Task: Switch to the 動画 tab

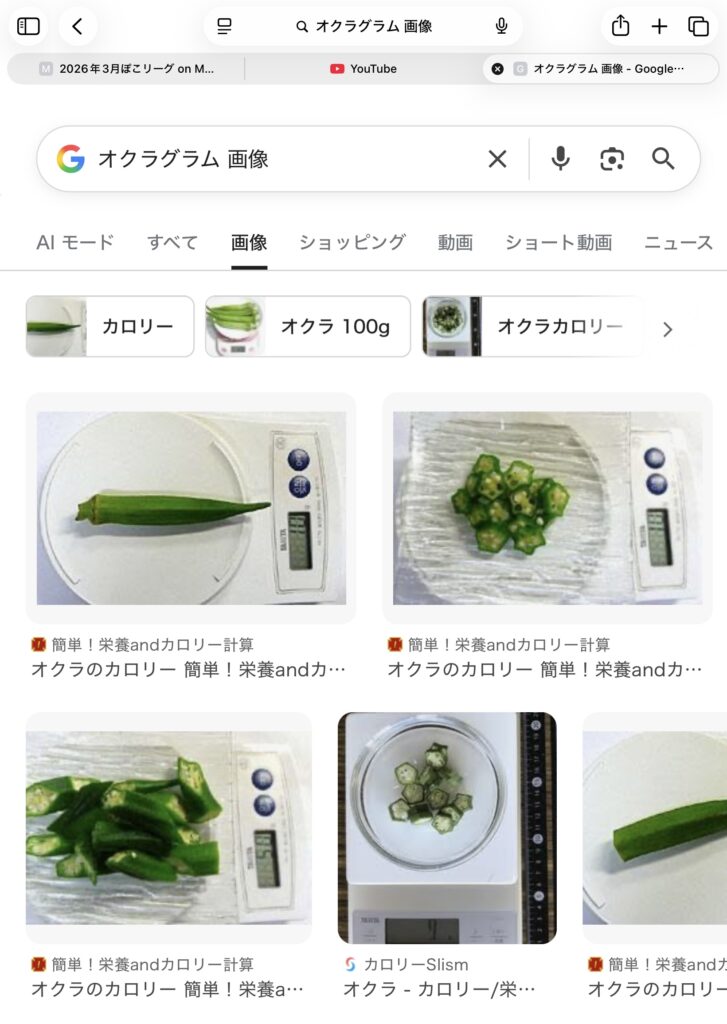Action: (x=455, y=242)
